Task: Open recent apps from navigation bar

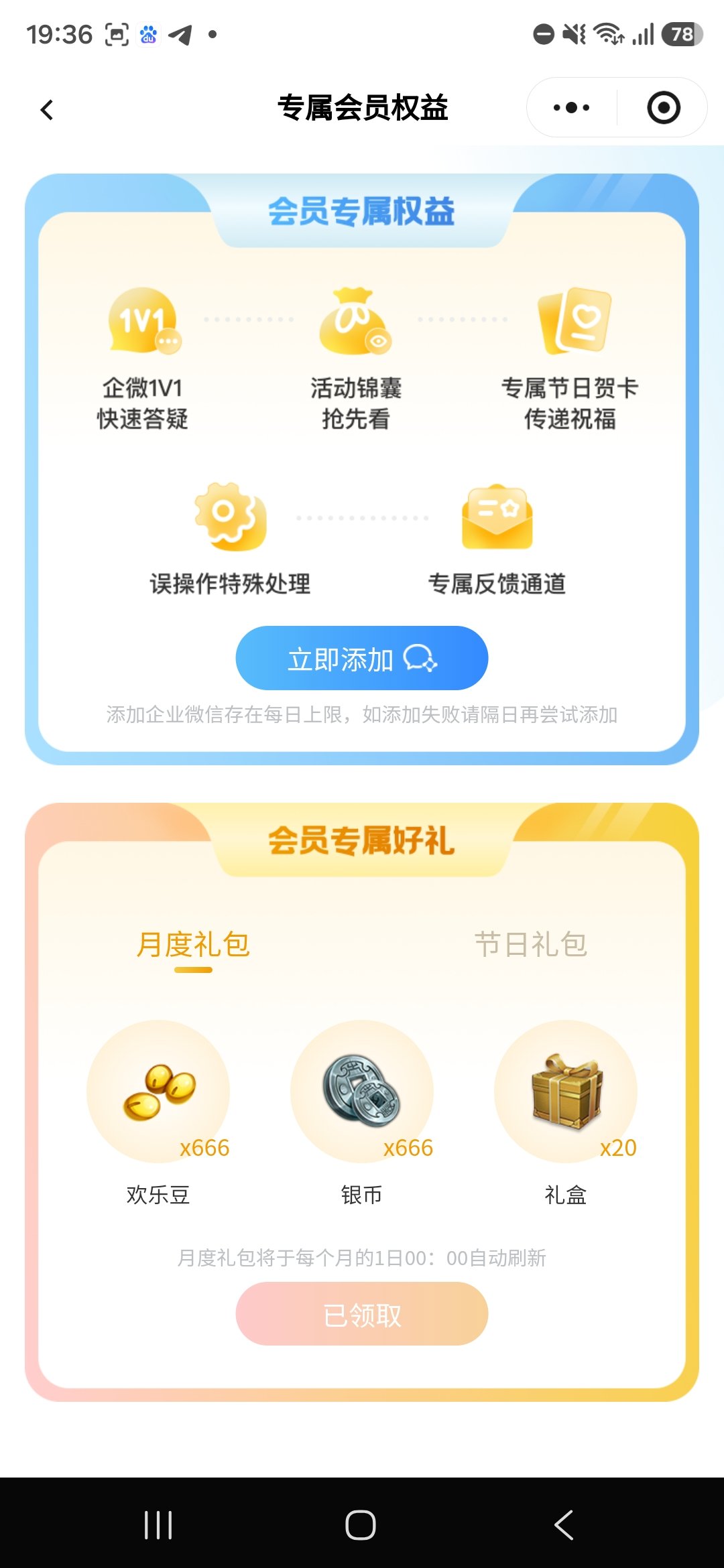Action: tap(158, 1524)
